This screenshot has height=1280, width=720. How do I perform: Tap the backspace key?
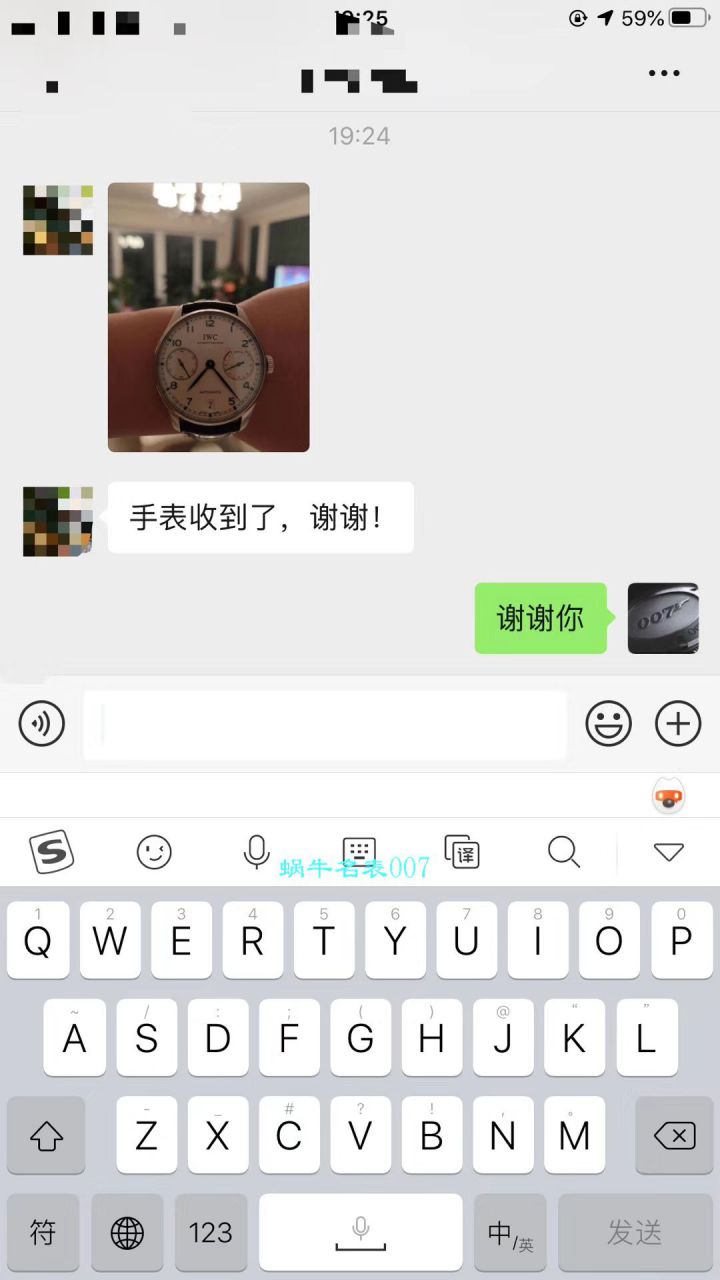(x=674, y=1135)
